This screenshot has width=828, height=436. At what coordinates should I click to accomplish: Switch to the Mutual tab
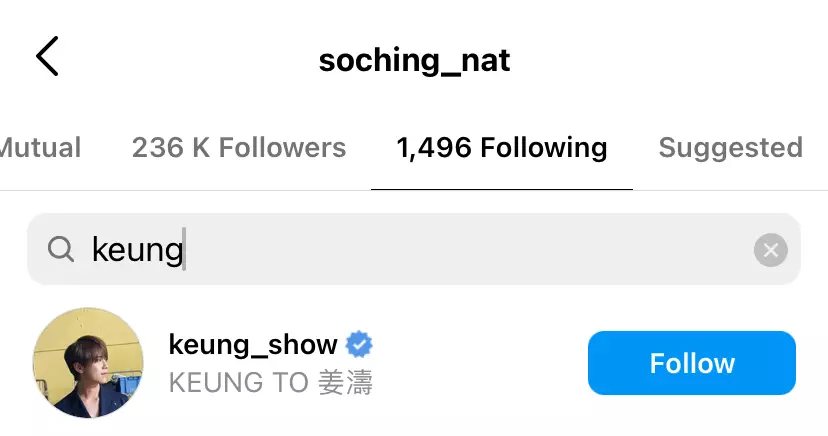40,148
